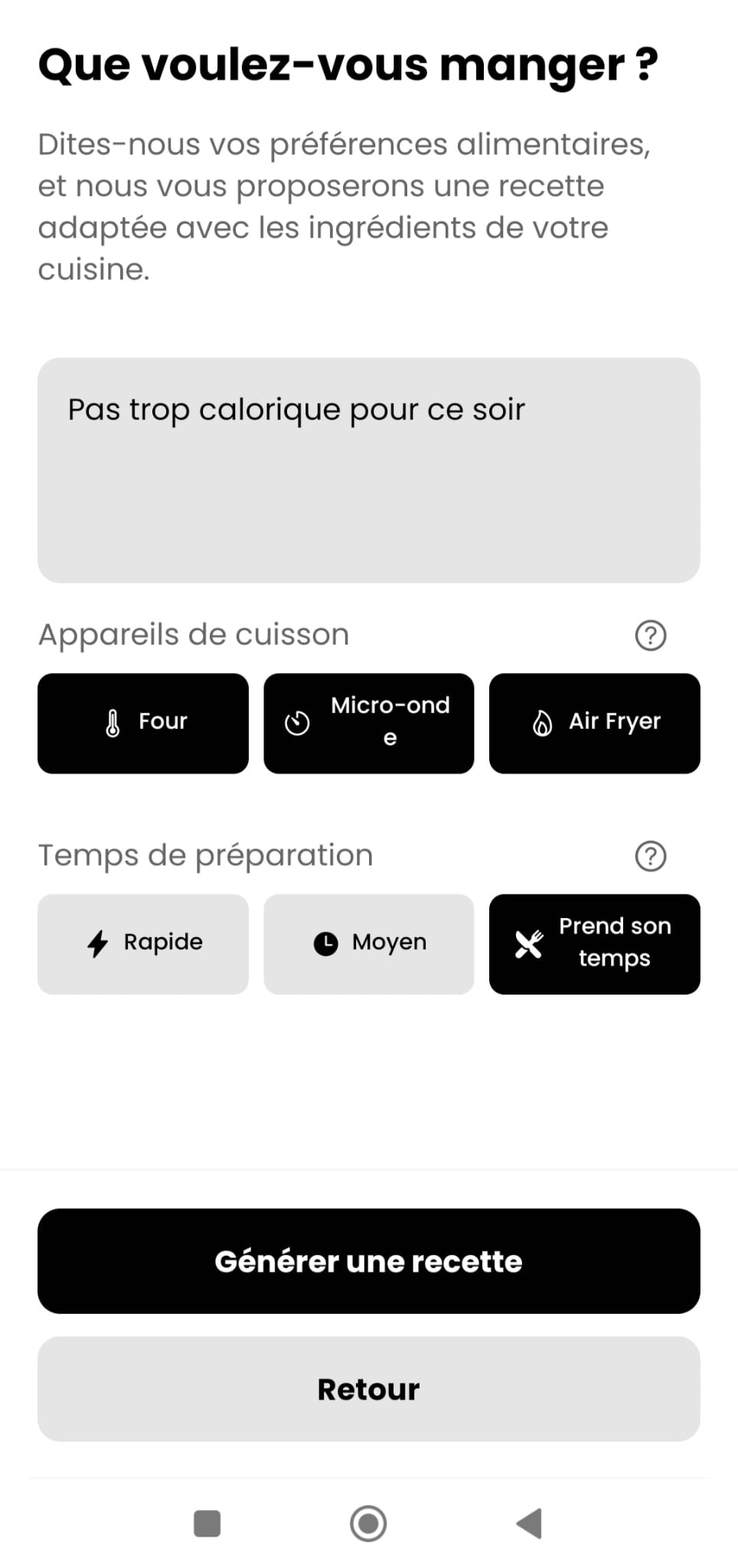Select the Moyen preparation time
This screenshot has width=738, height=1568.
point(369,942)
